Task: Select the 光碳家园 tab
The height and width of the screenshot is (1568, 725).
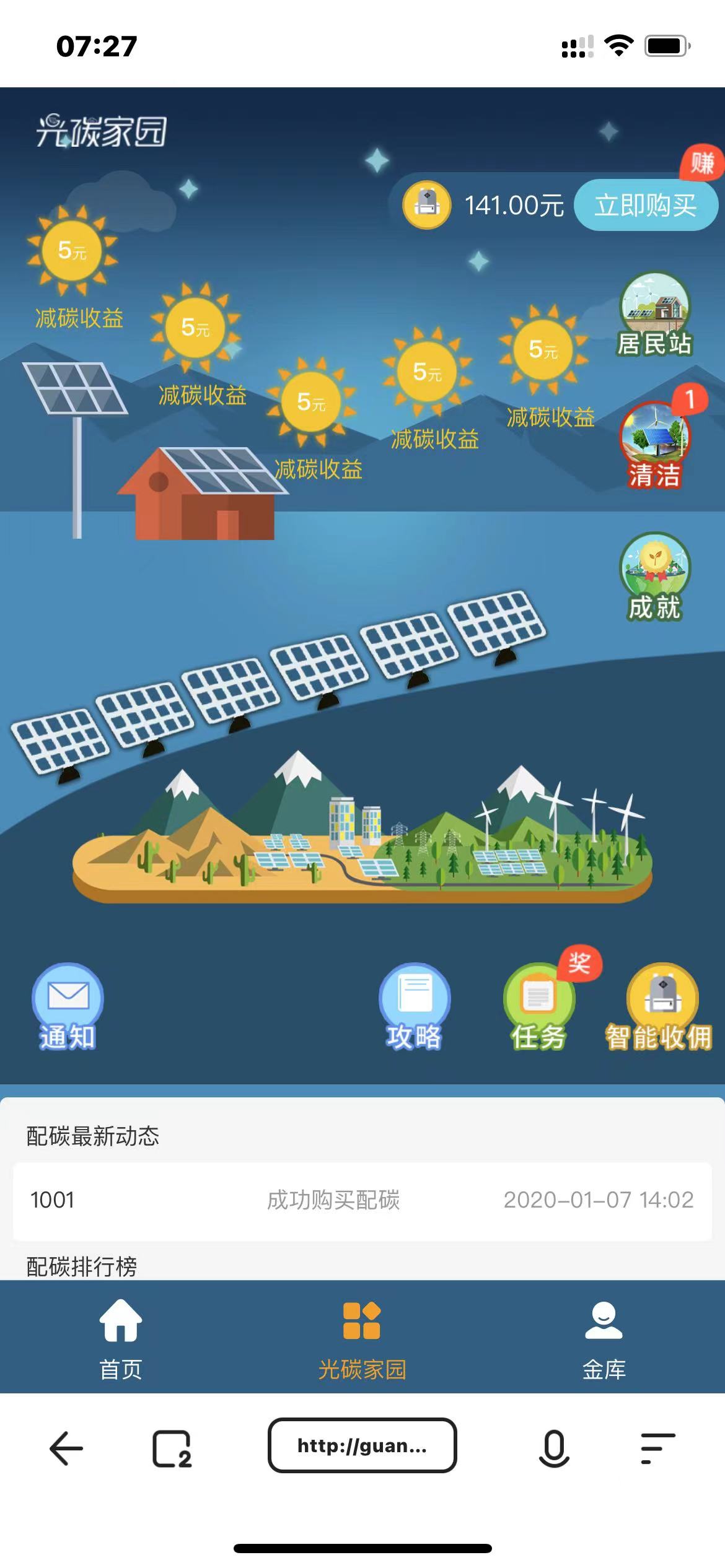Action: [362, 1339]
